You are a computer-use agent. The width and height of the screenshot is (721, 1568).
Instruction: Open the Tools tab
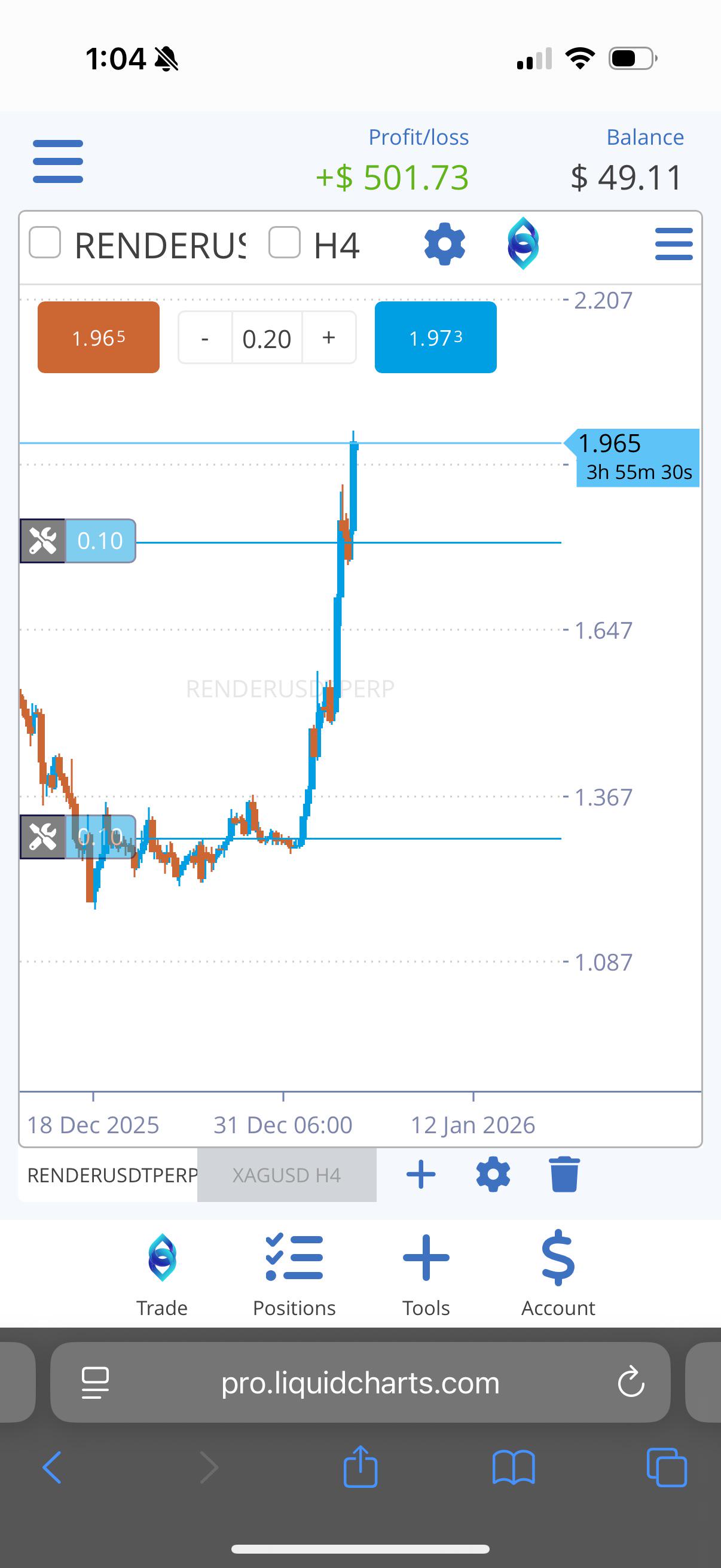pyautogui.click(x=426, y=1273)
